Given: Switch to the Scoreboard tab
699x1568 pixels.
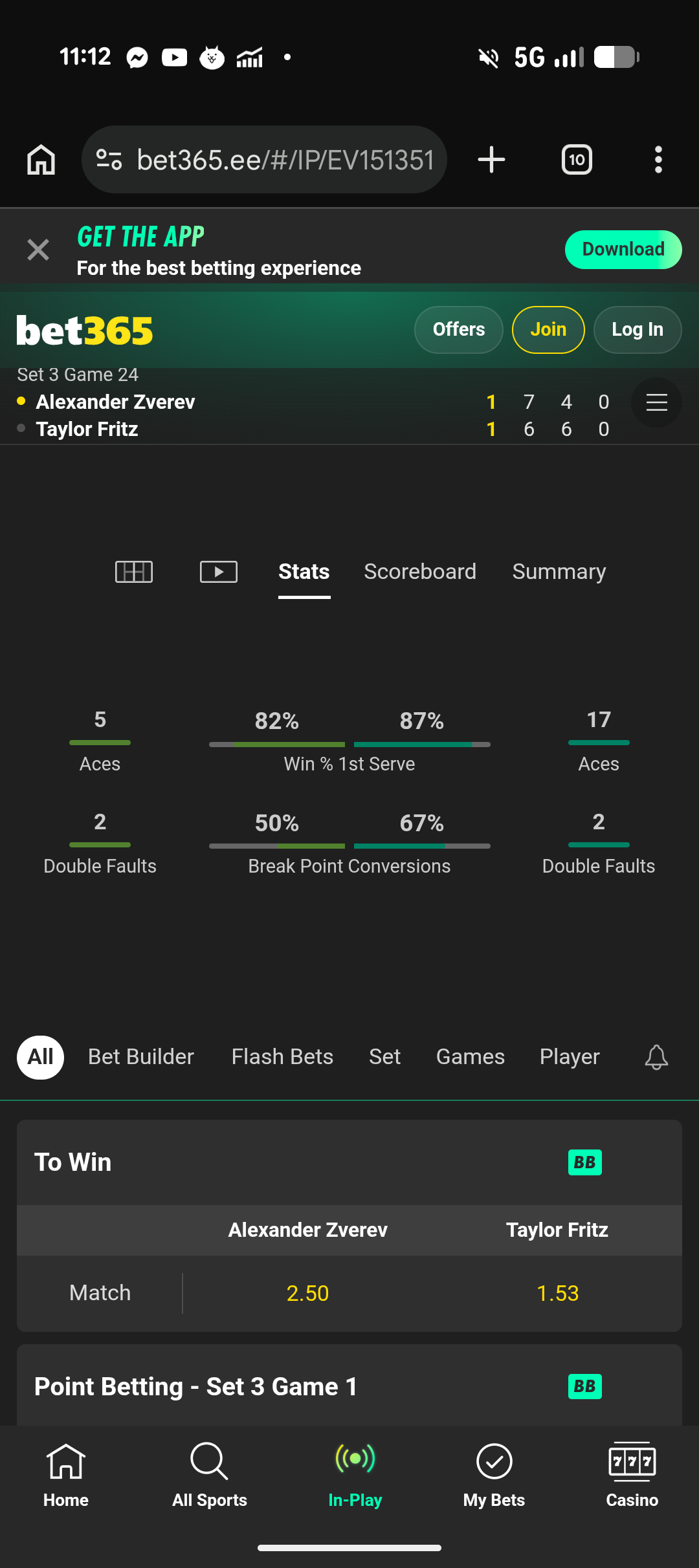Looking at the screenshot, I should click(420, 572).
